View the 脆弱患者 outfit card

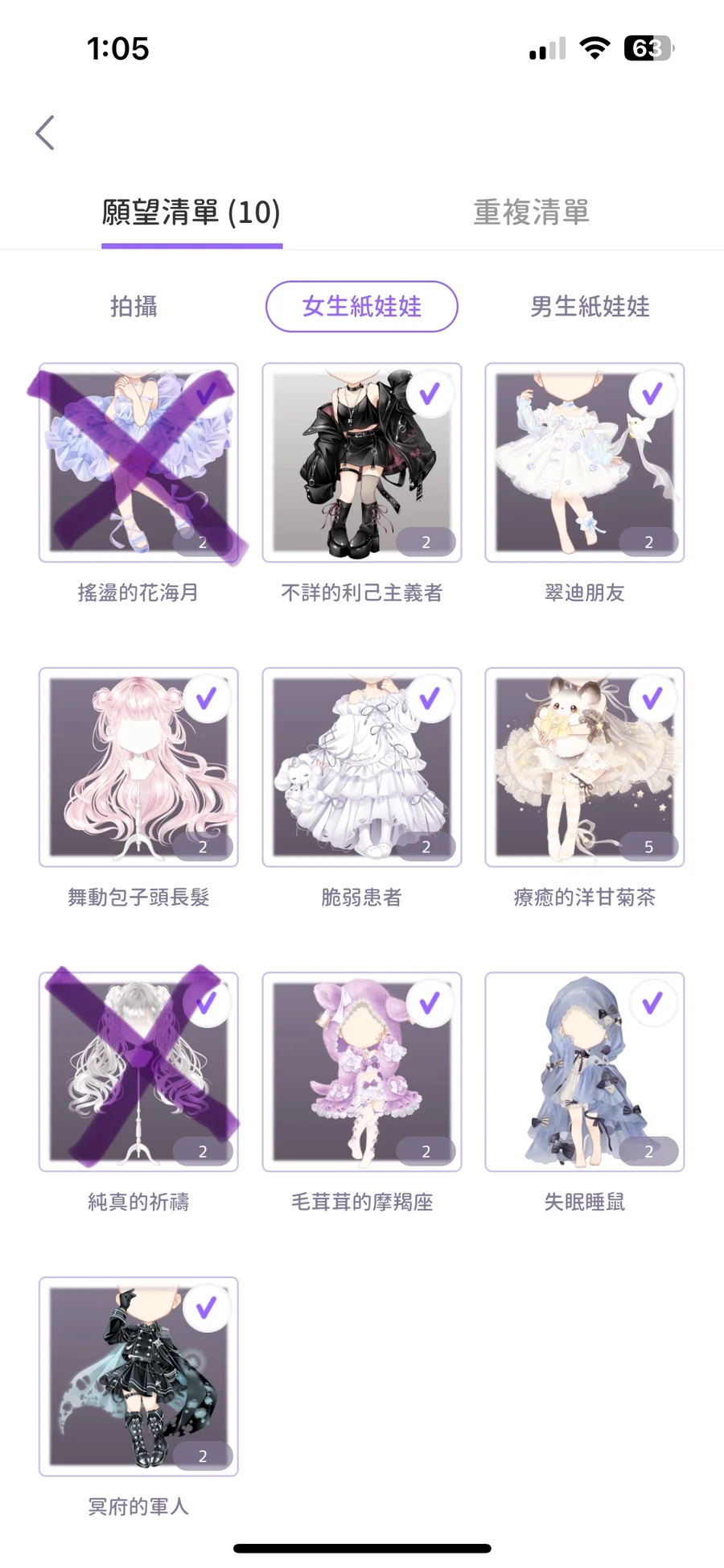point(362,767)
